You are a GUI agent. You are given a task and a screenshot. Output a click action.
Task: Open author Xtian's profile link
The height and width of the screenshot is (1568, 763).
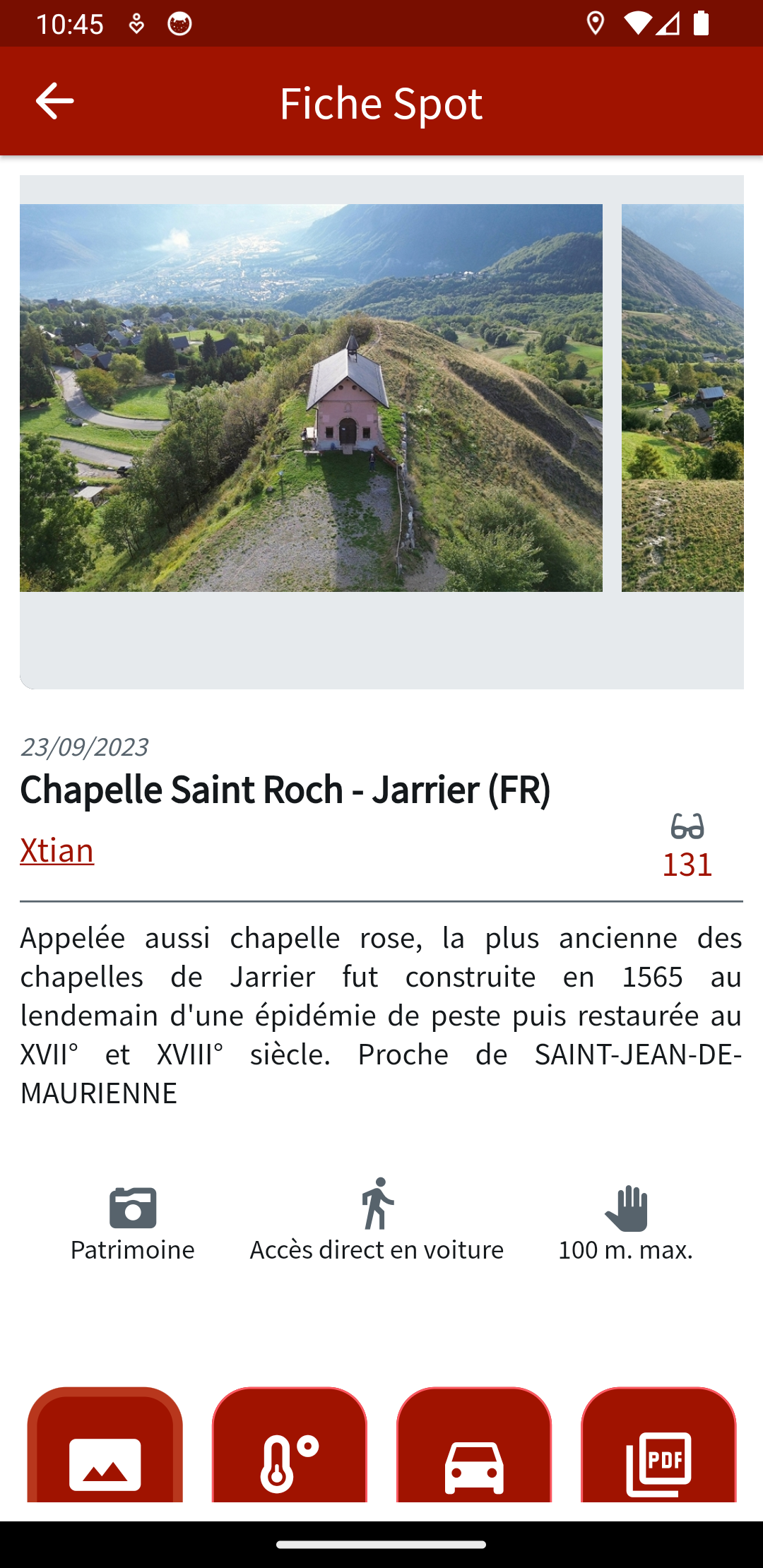pyautogui.click(x=57, y=850)
